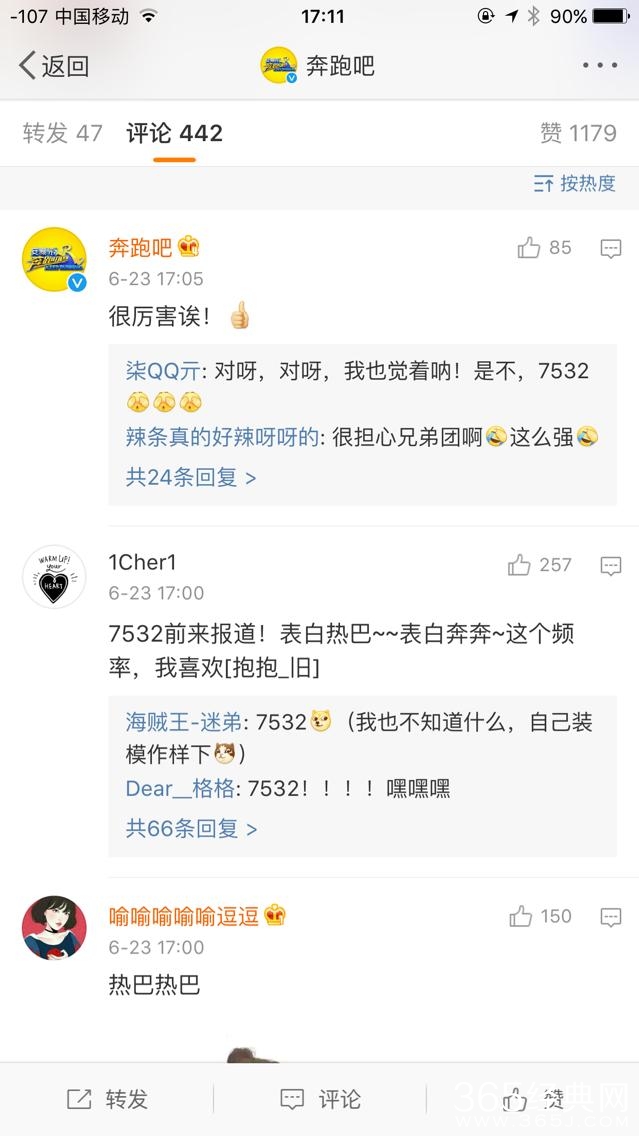Tap 转发 in the bottom bar
This screenshot has width=639, height=1136.
(x=107, y=1099)
